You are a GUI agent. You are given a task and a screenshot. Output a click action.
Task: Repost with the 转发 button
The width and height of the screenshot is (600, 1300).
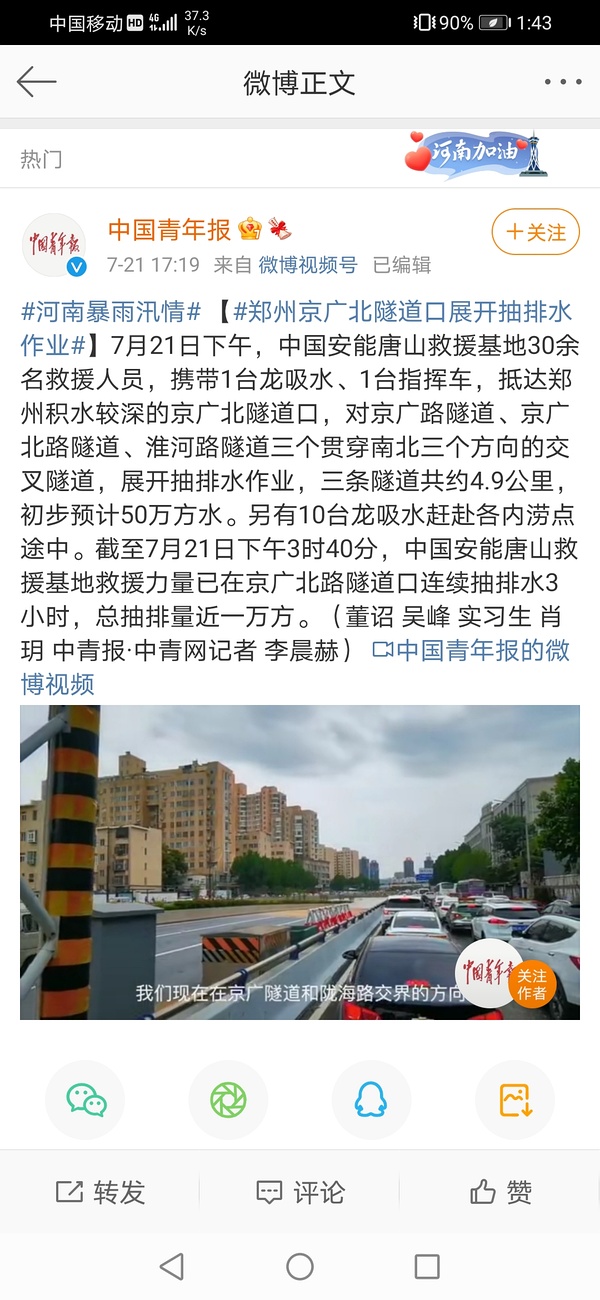[101, 1192]
